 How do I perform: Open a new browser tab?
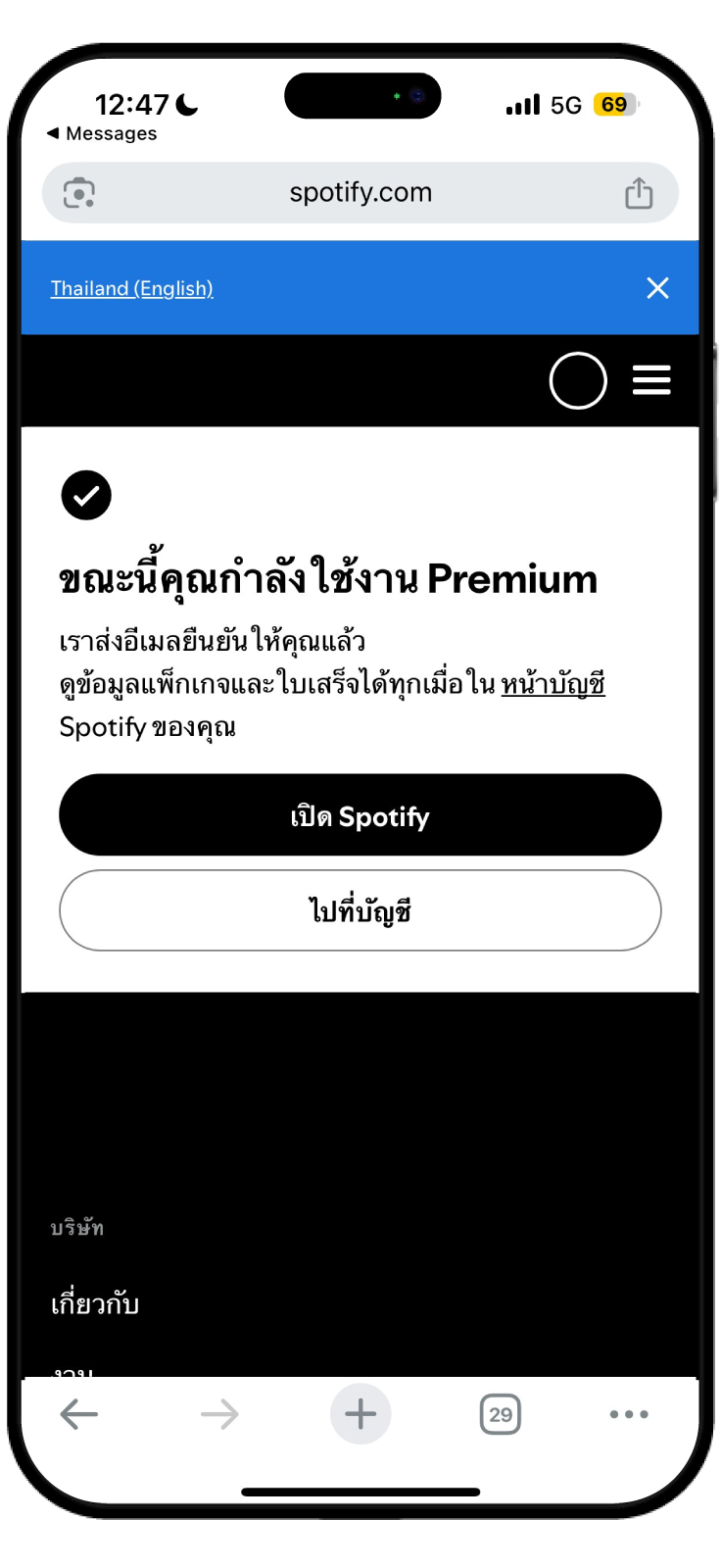360,1414
